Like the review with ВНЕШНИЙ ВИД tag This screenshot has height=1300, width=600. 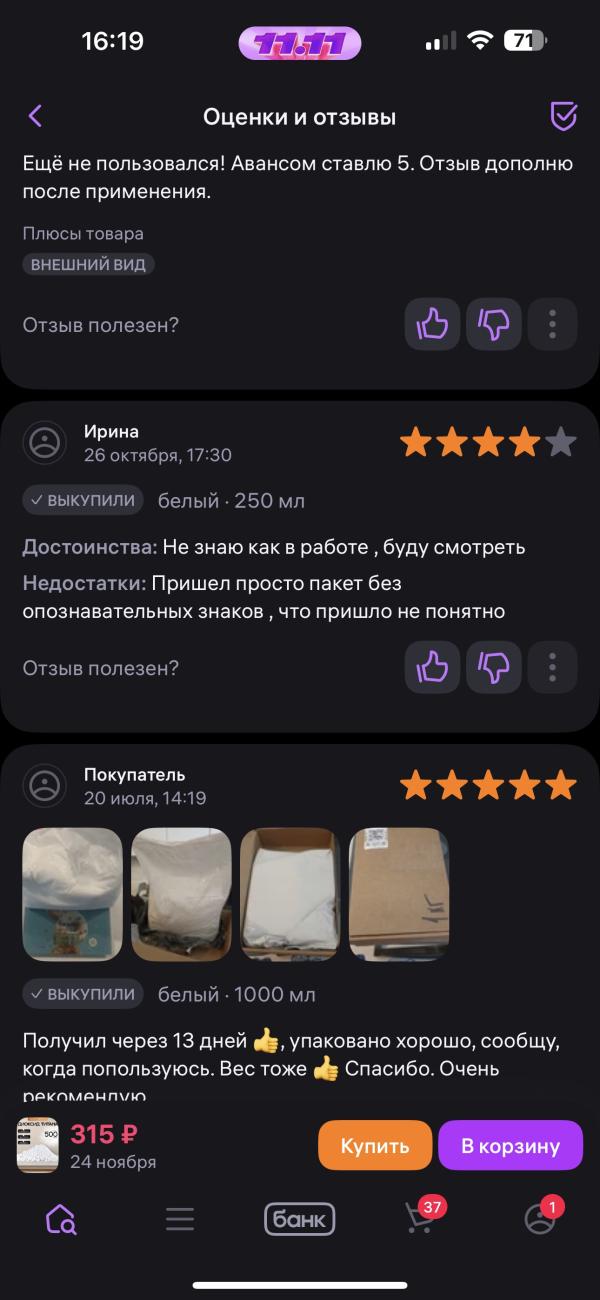tap(432, 324)
